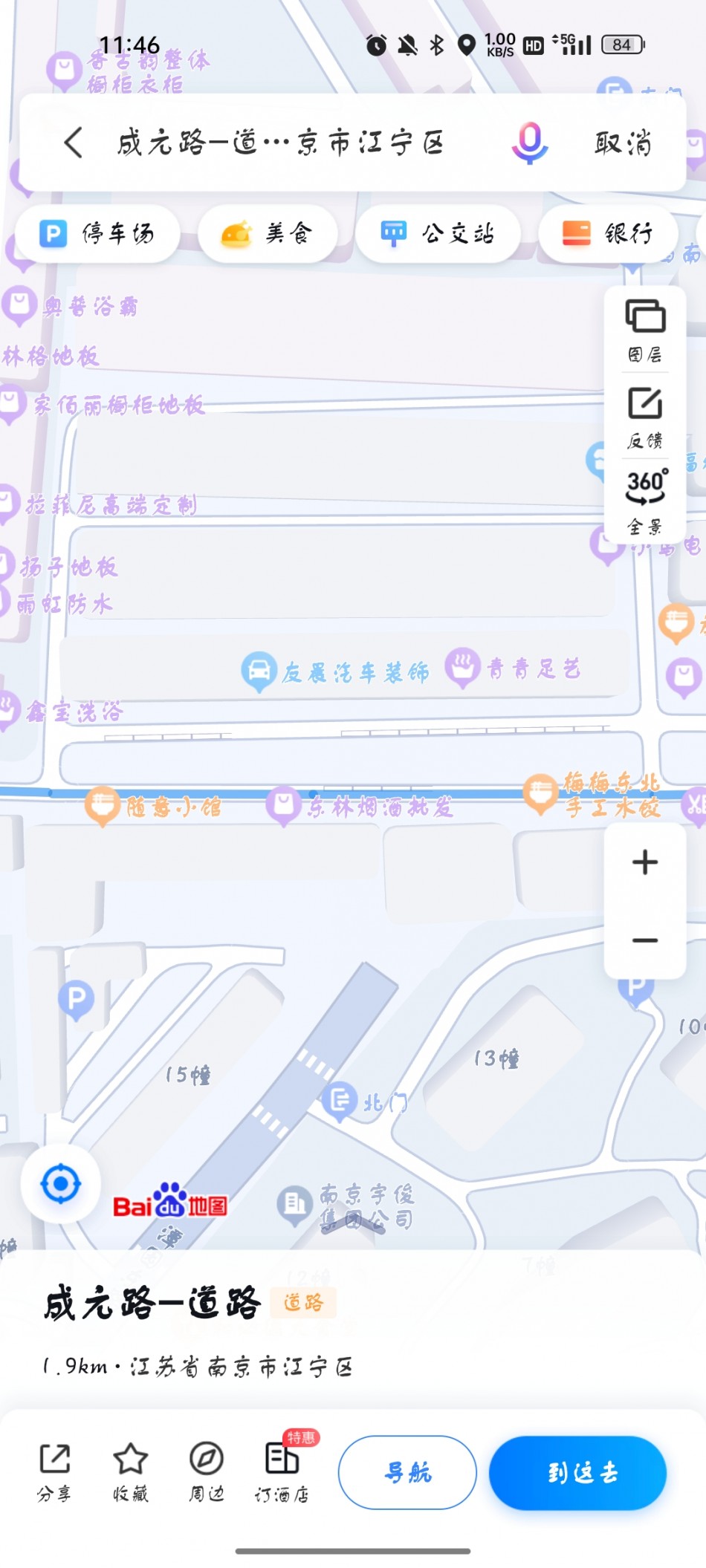Select the 银行 bank chip
This screenshot has width=706, height=1568.
608,234
